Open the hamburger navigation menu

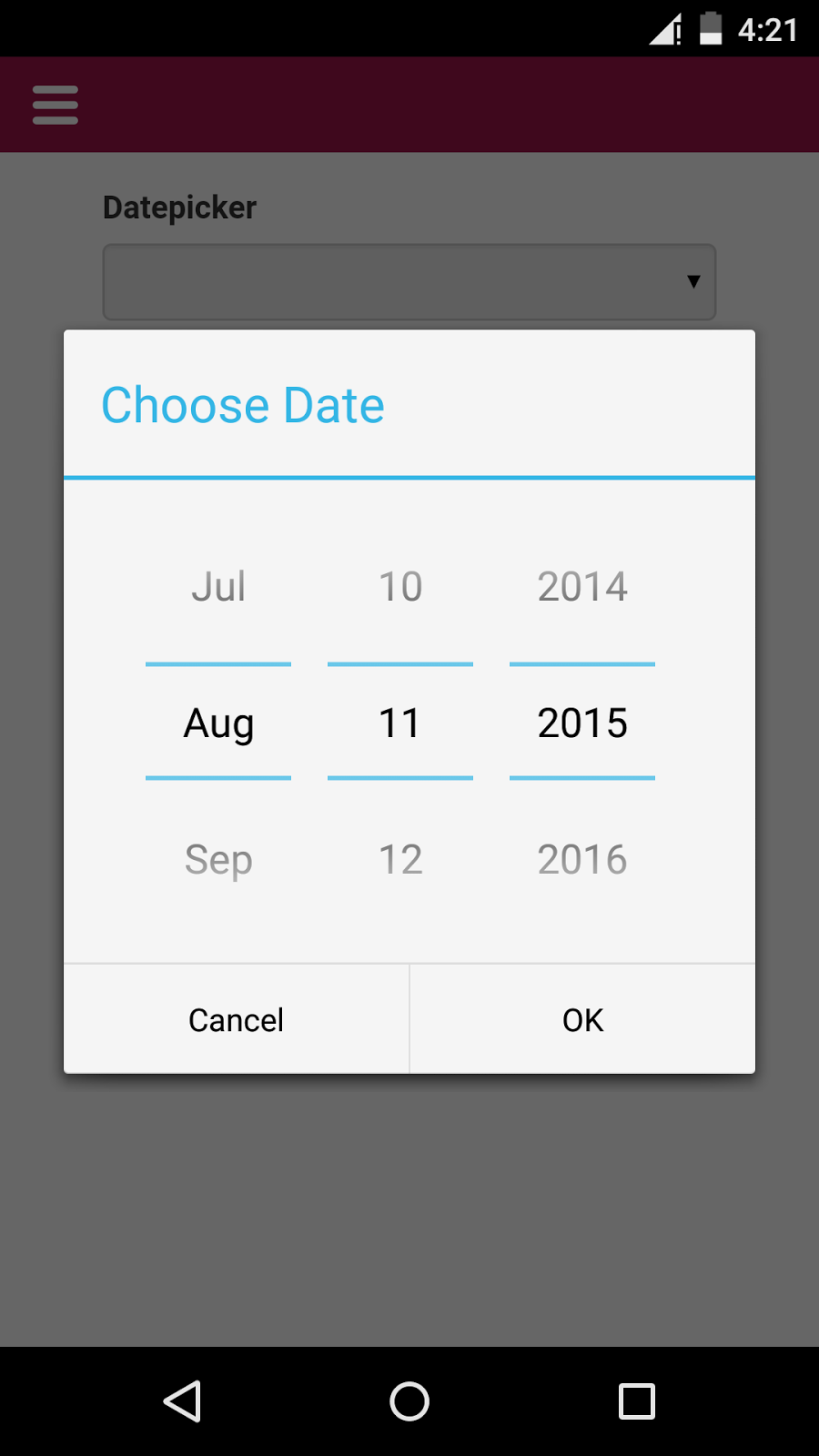(x=55, y=104)
